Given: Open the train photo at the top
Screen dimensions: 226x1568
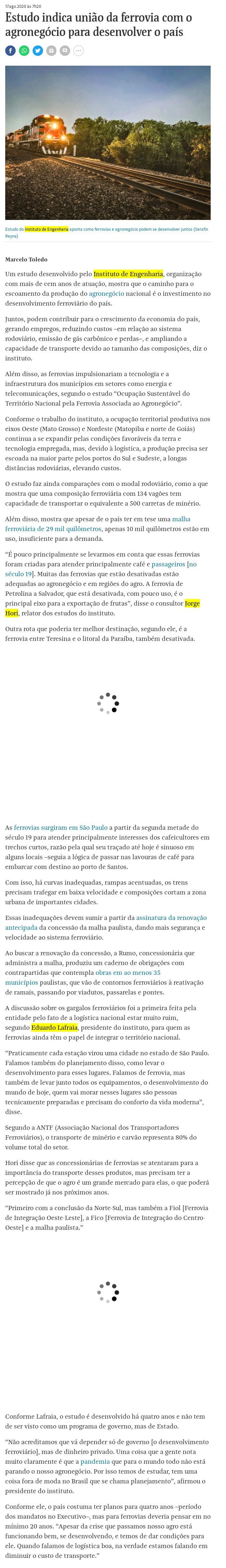Looking at the screenshot, I should [x=108, y=142].
